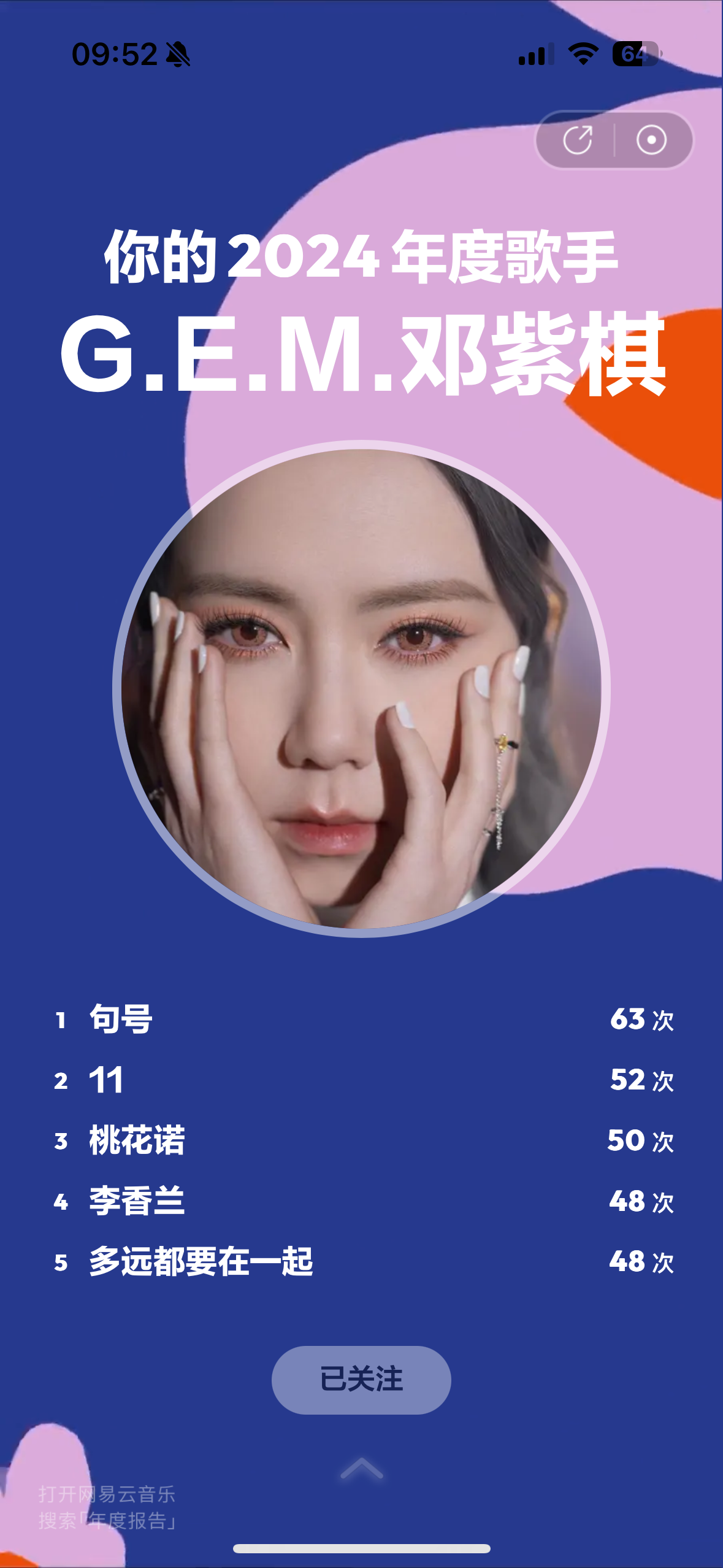Tap the up chevron to continue
The height and width of the screenshot is (1568, 723).
(x=361, y=1469)
